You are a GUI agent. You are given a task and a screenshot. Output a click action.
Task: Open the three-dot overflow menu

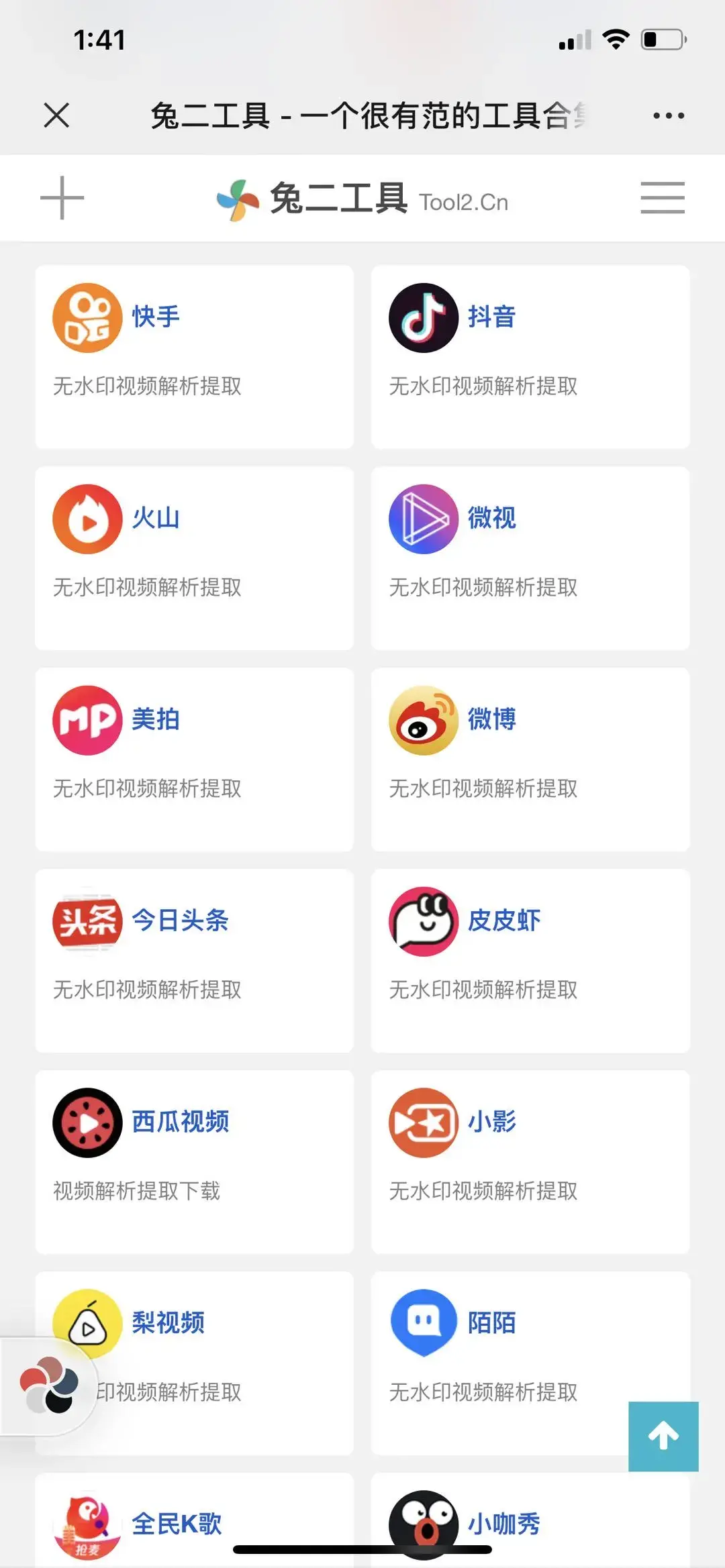[669, 115]
